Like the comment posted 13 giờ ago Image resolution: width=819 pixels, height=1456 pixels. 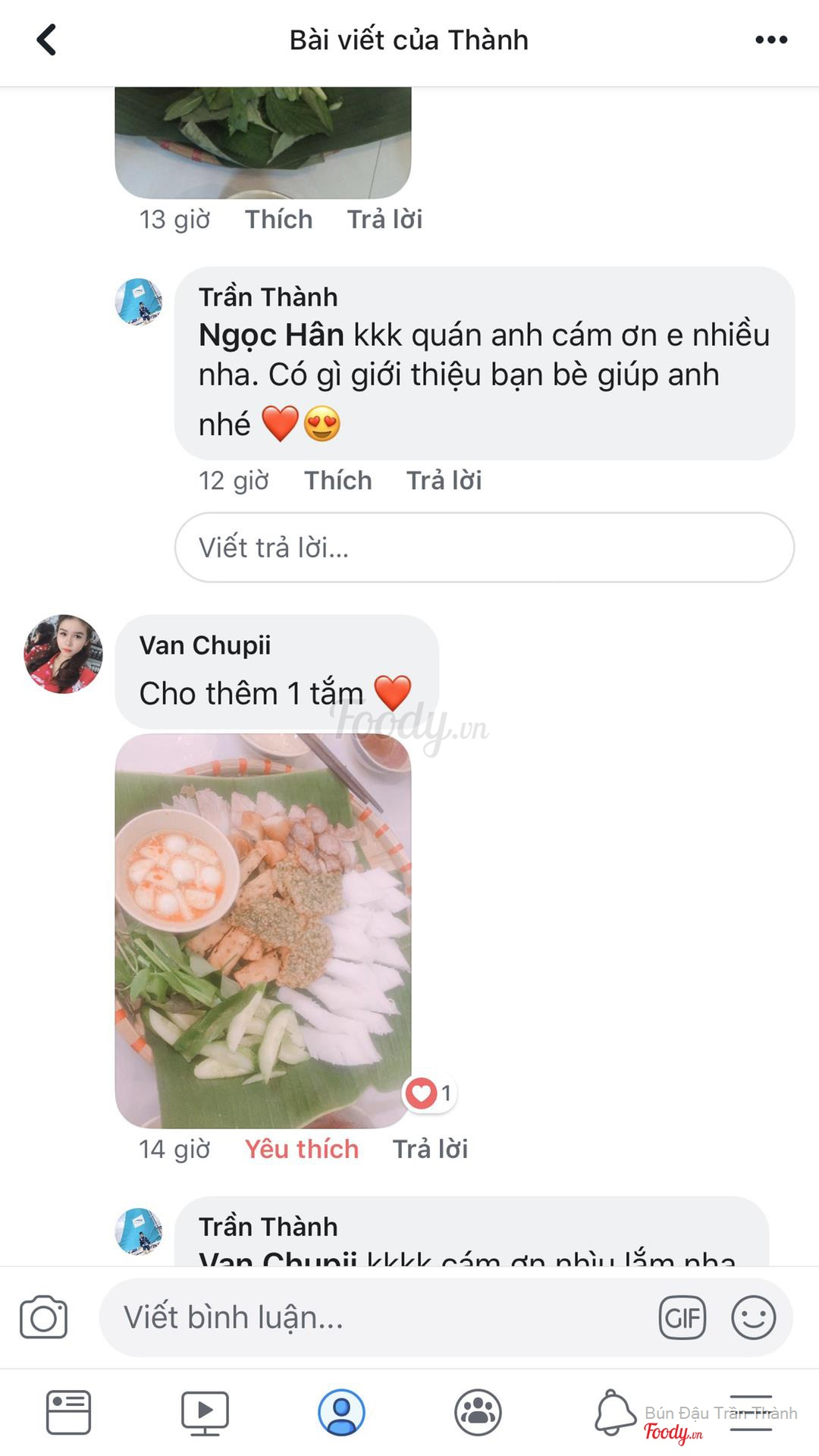tap(278, 219)
